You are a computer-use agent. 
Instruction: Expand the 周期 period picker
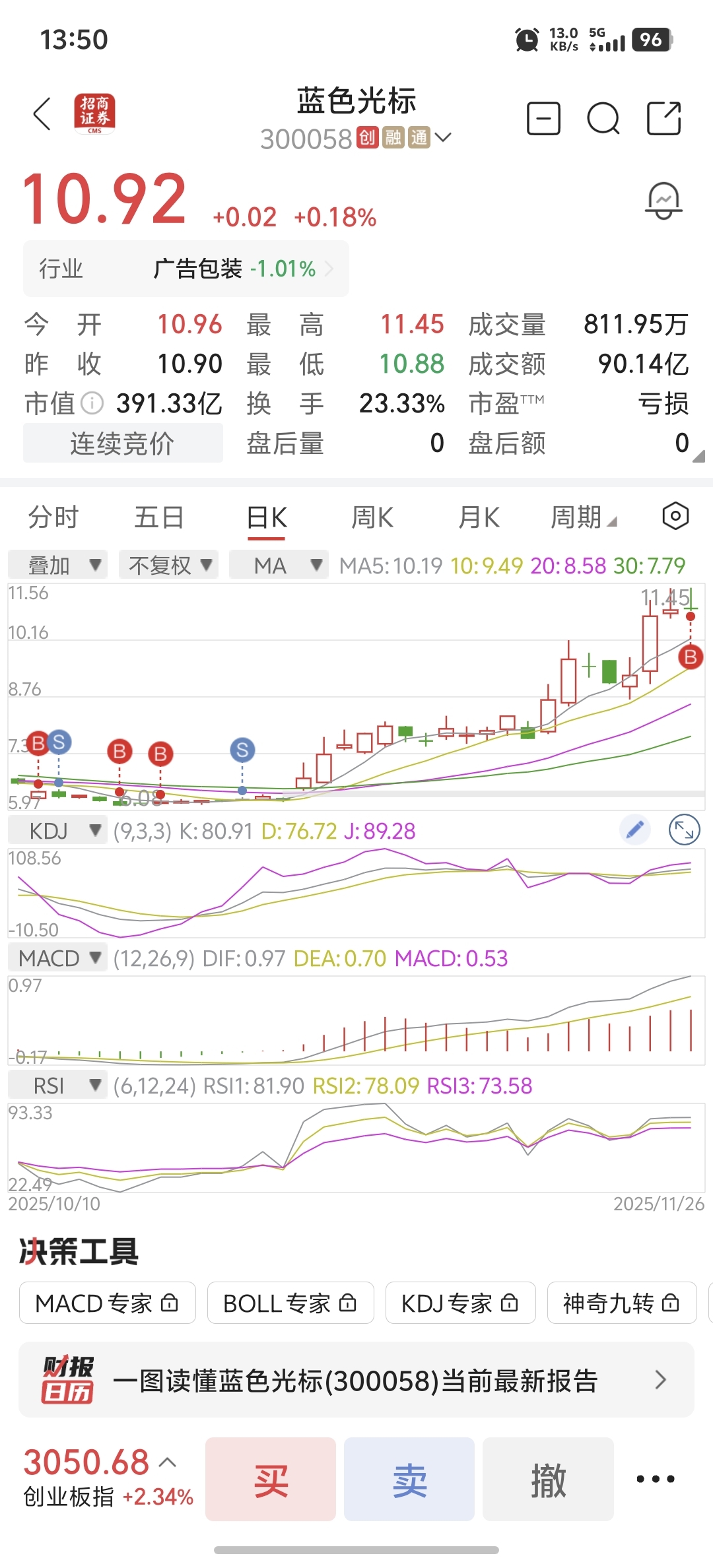pos(584,517)
